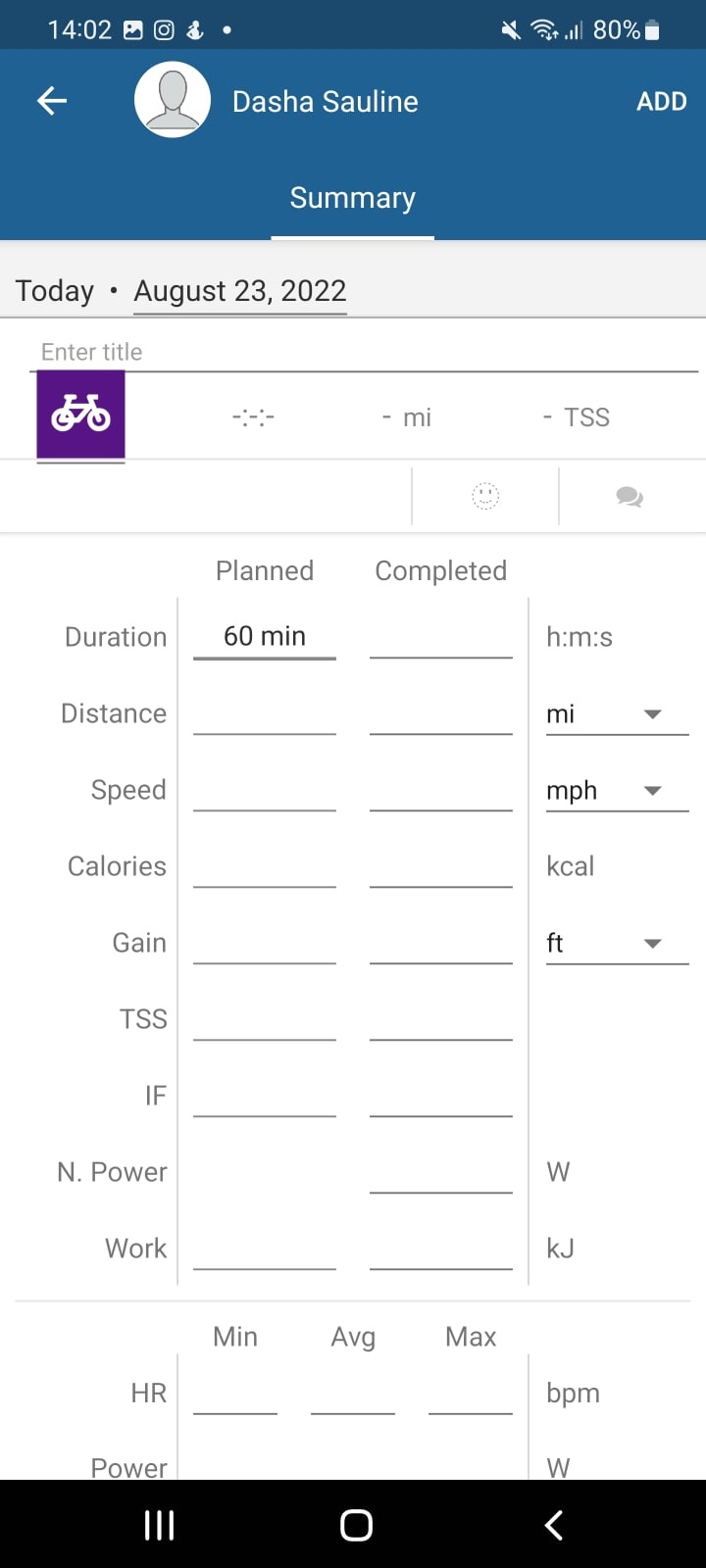This screenshot has height=1568, width=706.
Task: Tap the ADD button to save workout
Action: [662, 100]
